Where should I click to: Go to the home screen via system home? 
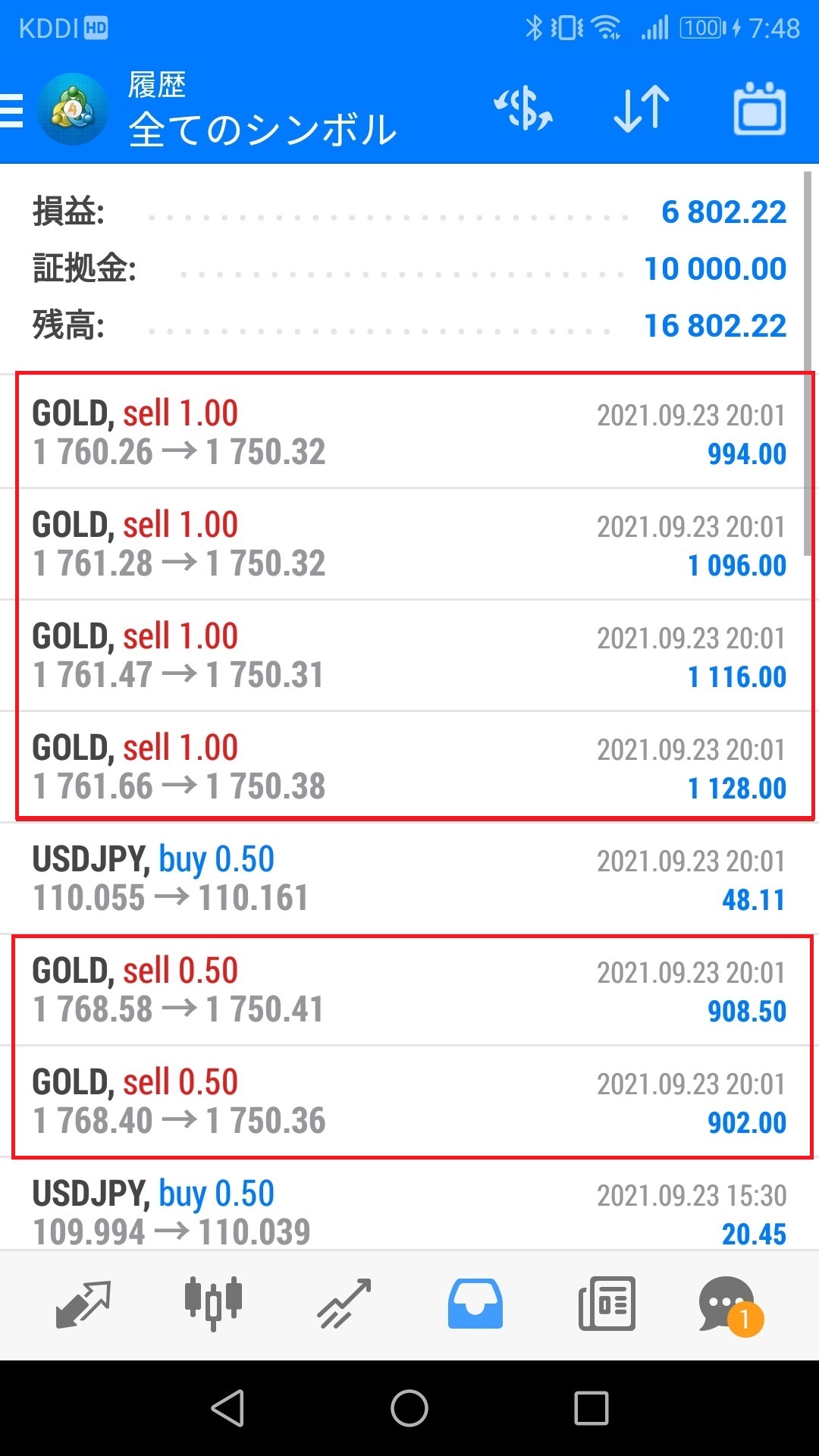click(409, 1408)
